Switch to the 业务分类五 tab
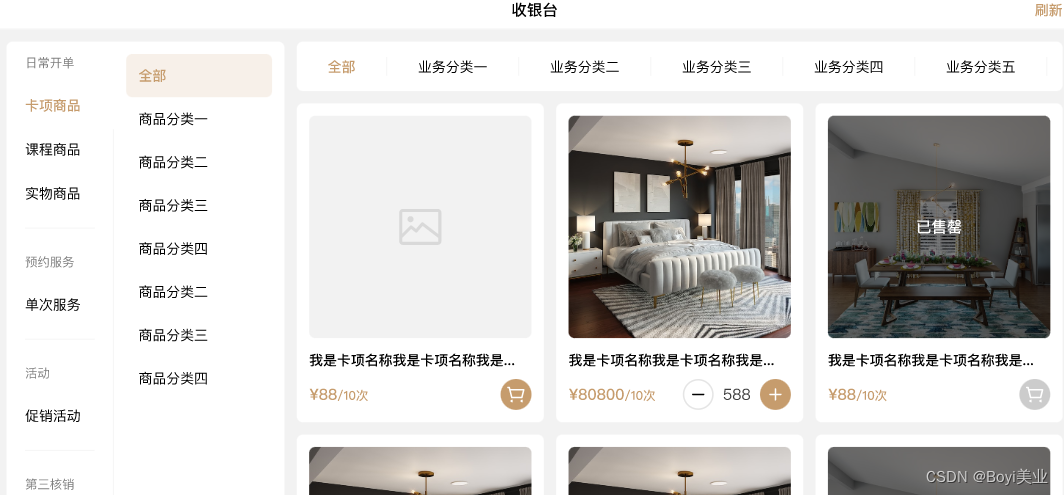 pos(980,67)
